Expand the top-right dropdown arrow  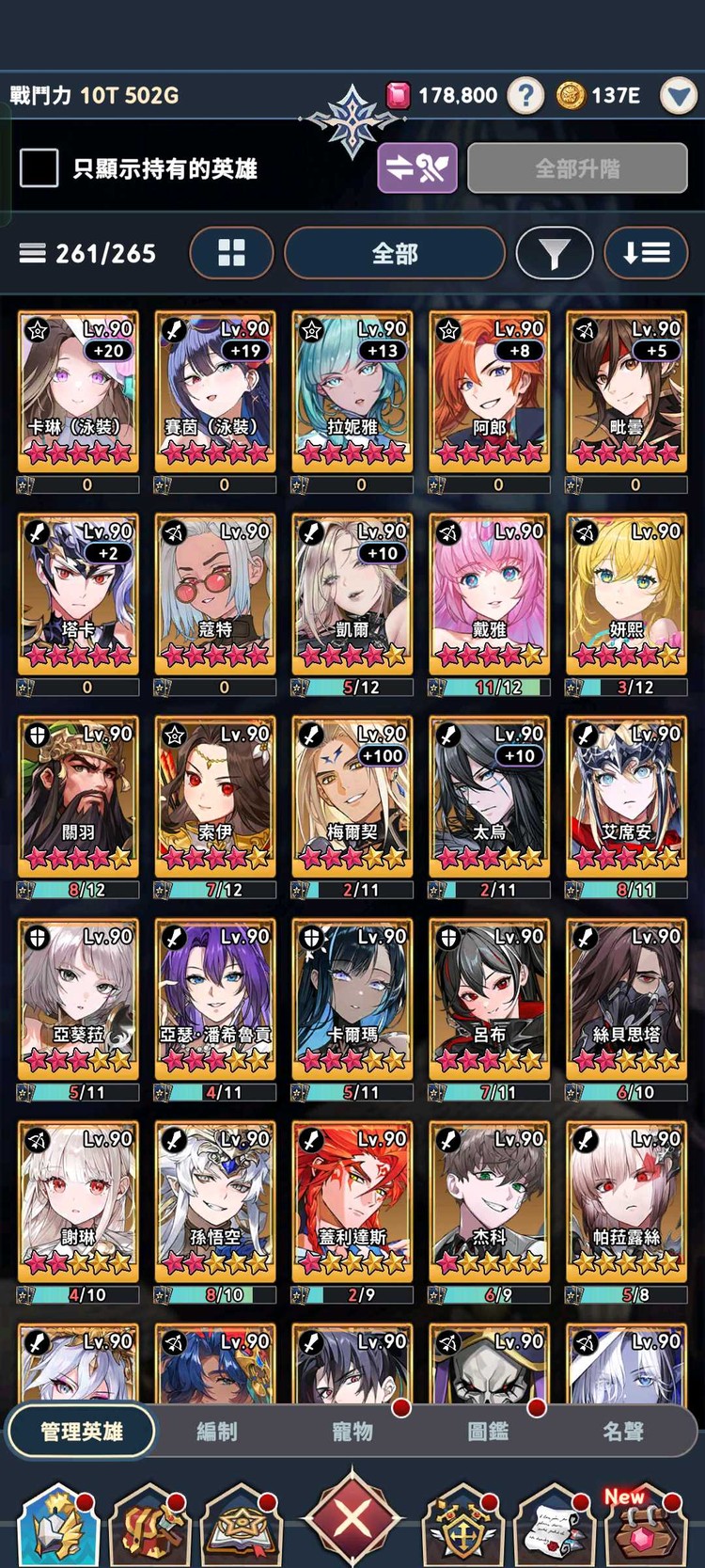coord(678,95)
